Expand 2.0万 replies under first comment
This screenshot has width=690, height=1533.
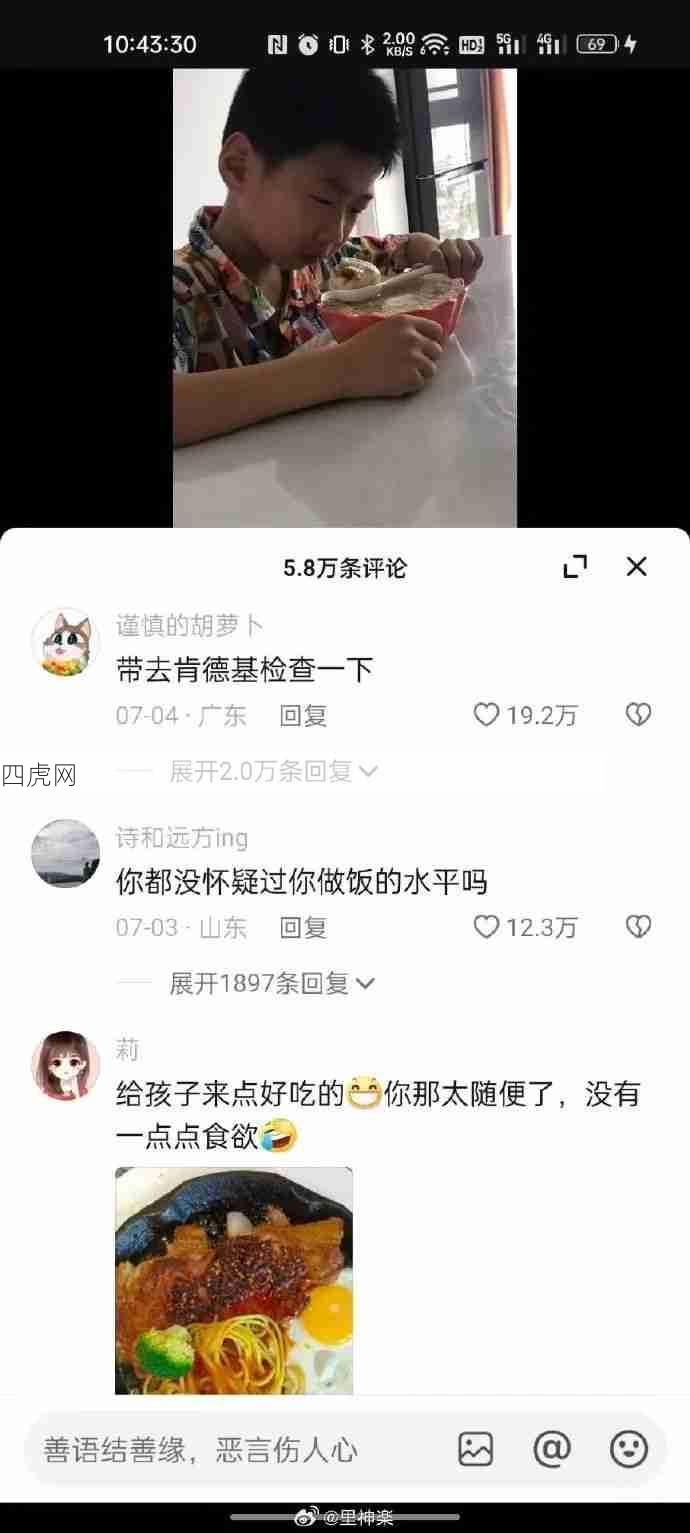pyautogui.click(x=272, y=771)
